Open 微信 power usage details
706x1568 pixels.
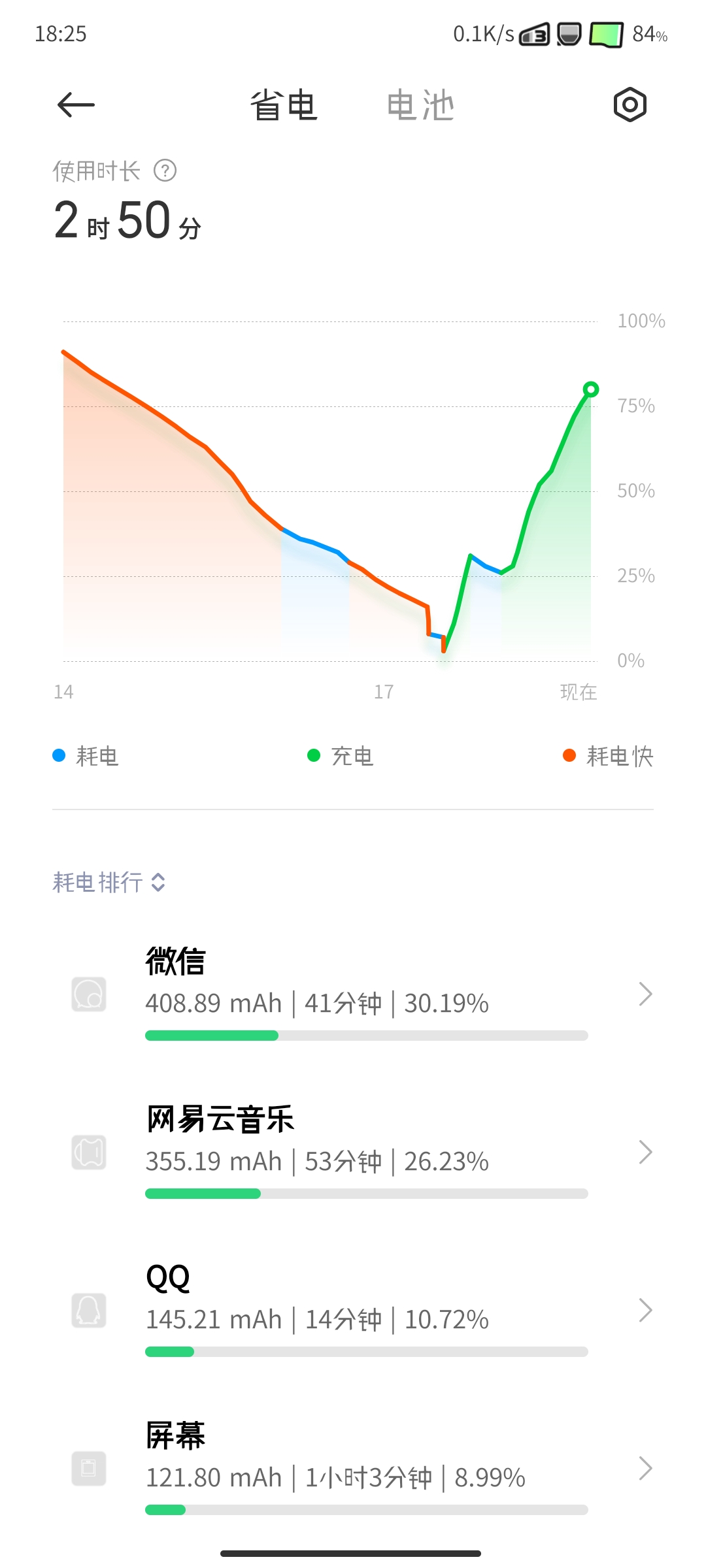click(x=353, y=994)
